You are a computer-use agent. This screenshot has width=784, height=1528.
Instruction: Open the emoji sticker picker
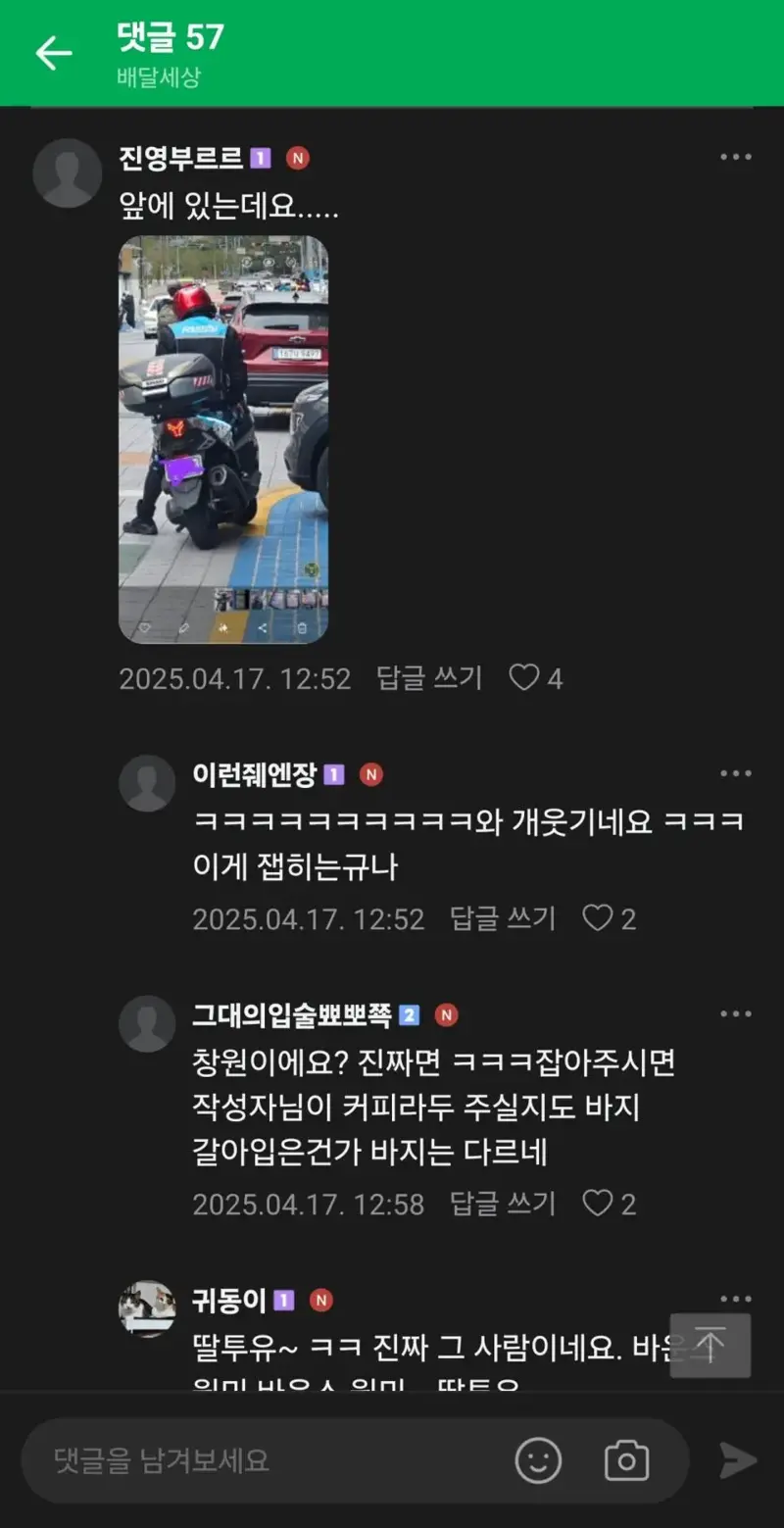click(x=538, y=1460)
